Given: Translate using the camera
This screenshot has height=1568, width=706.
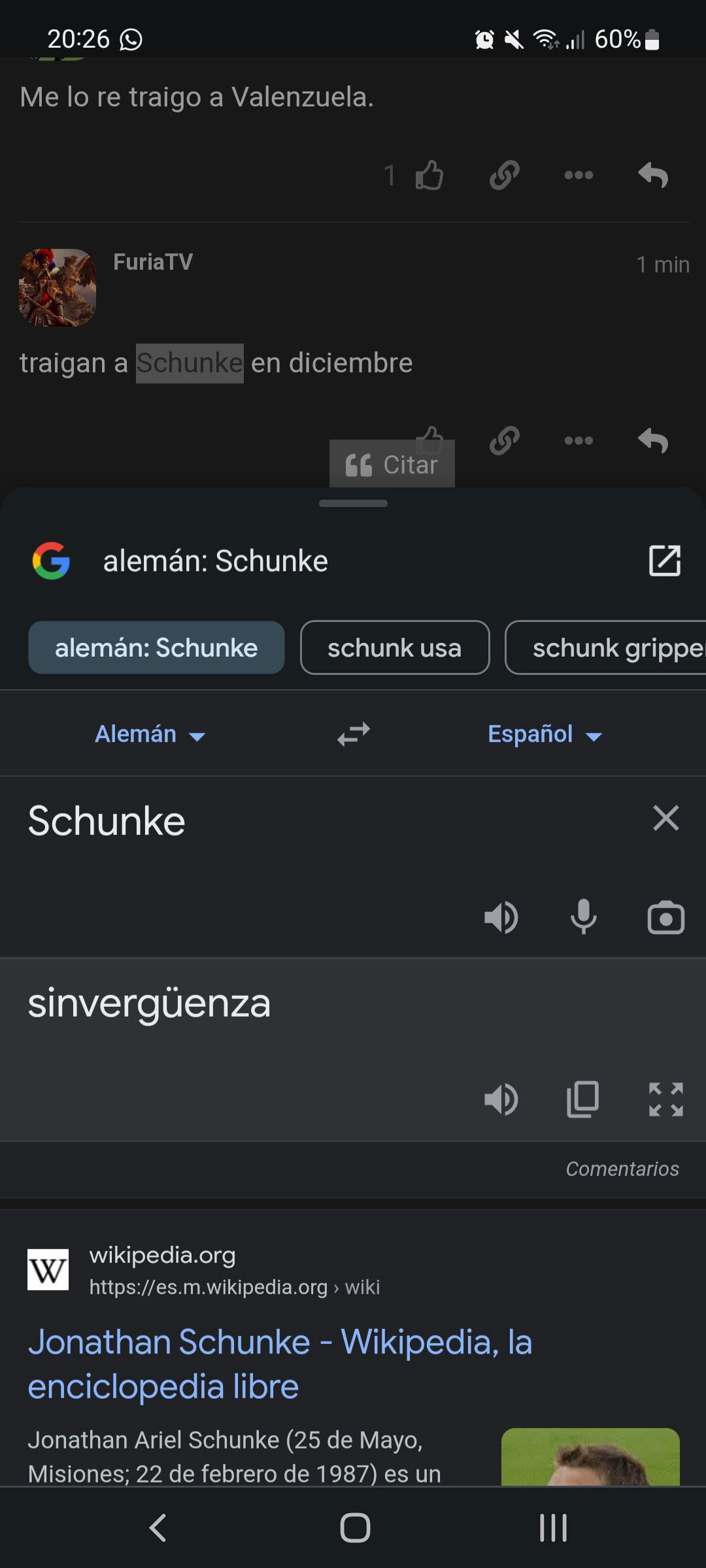Looking at the screenshot, I should click(665, 918).
